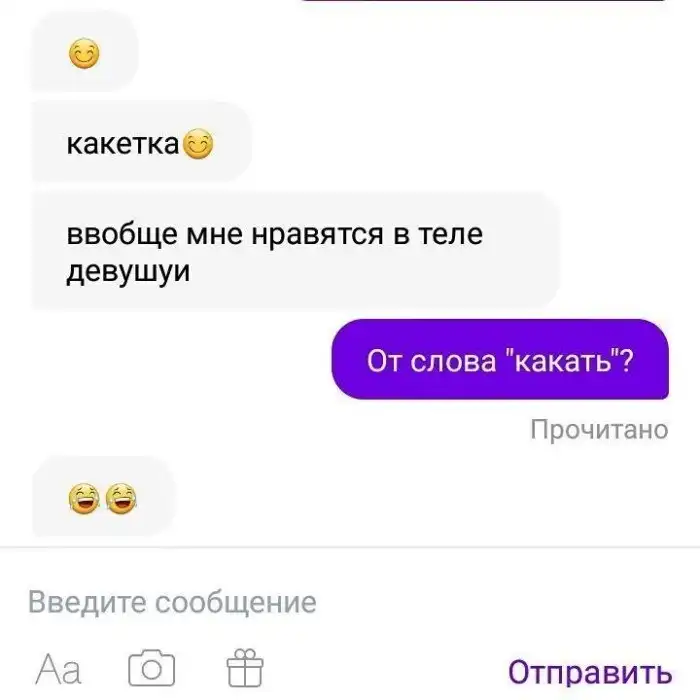
Task: Open the camera to attach a photo
Action: click(x=152, y=668)
